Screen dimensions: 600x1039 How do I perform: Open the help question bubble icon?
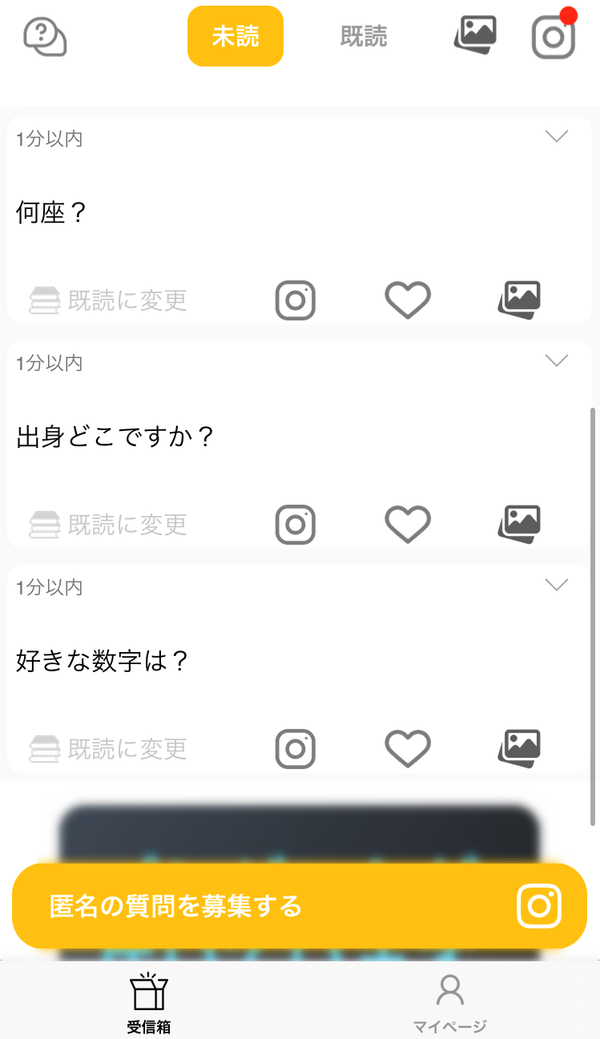[45, 36]
